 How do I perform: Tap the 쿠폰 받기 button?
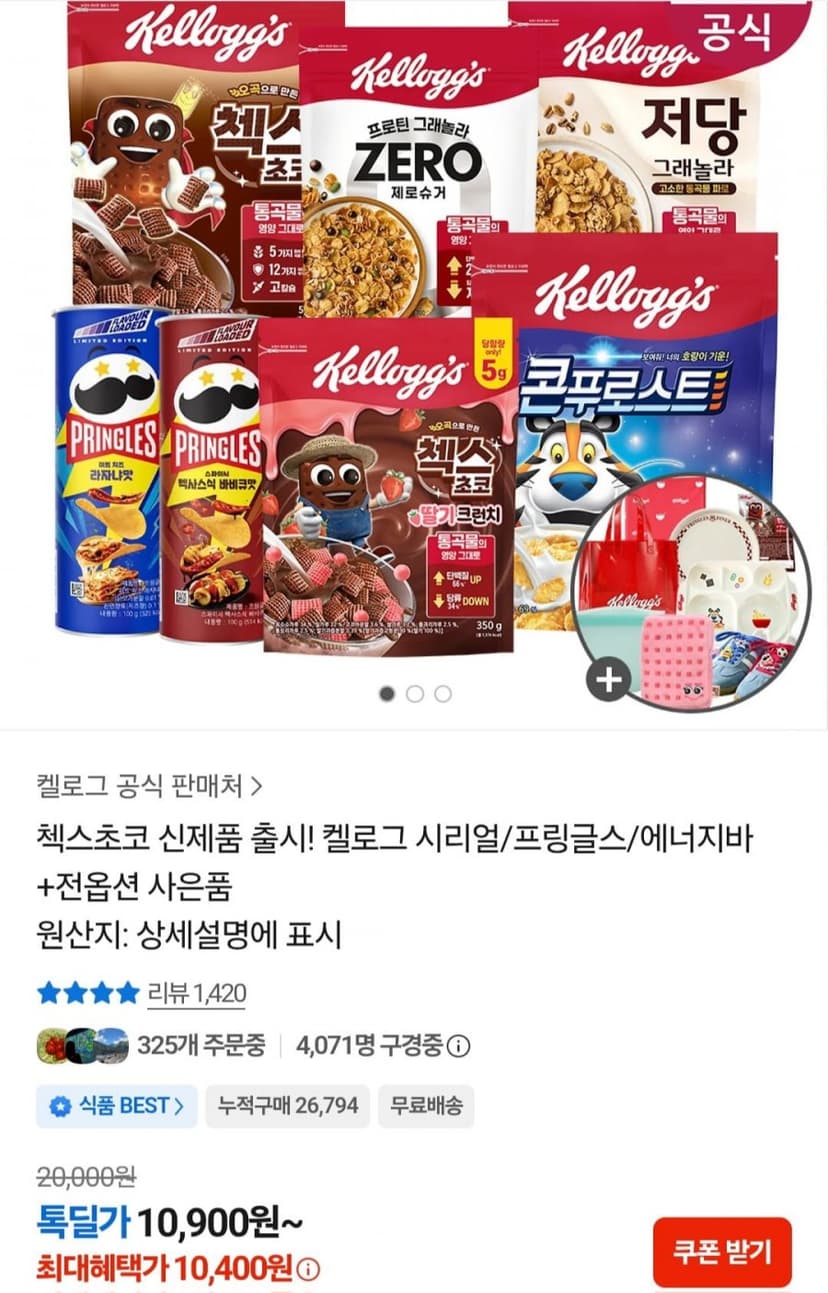click(x=723, y=1251)
